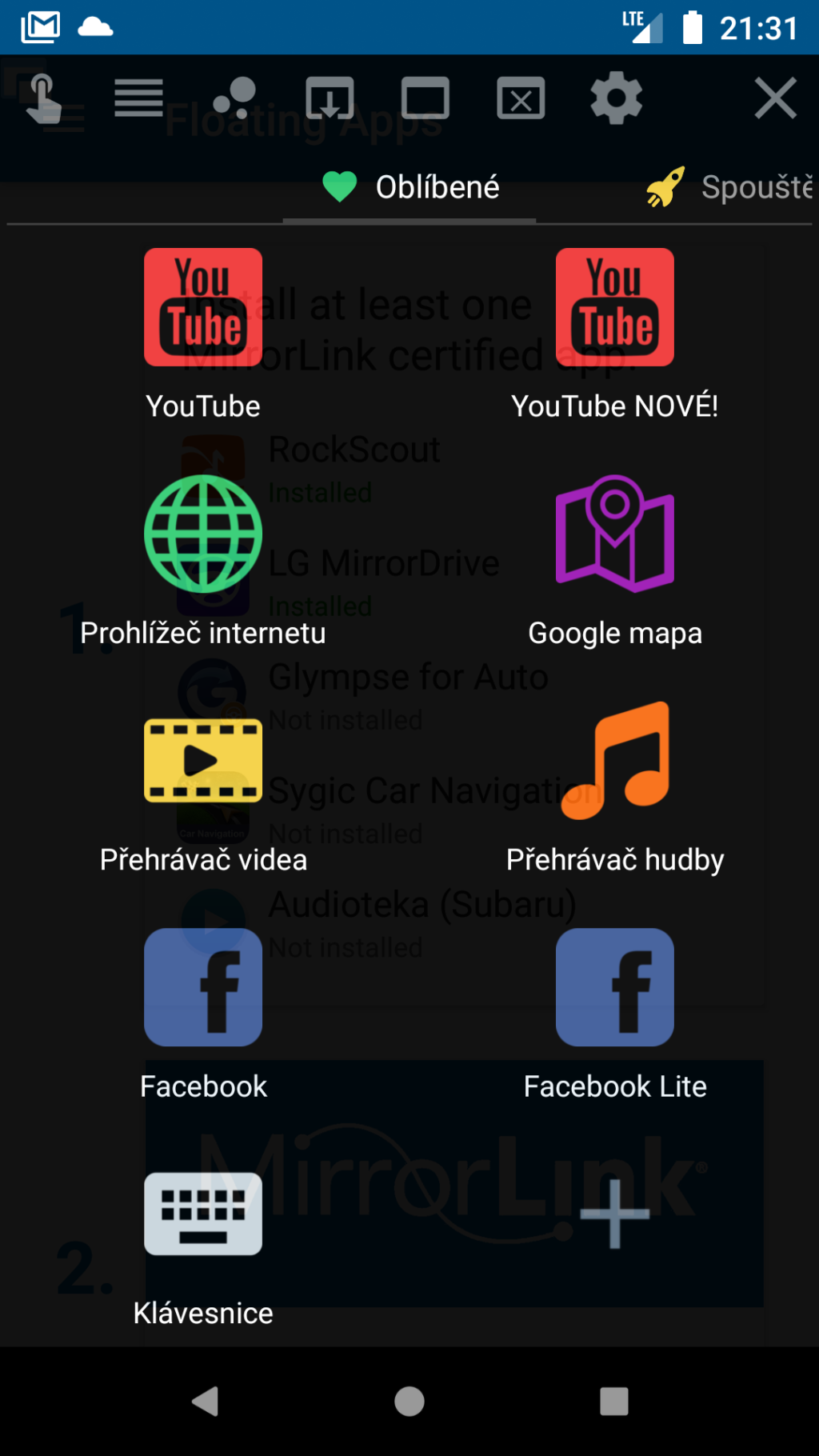The width and height of the screenshot is (819, 1456).
Task: Start Facebook Lite
Action: [x=614, y=988]
